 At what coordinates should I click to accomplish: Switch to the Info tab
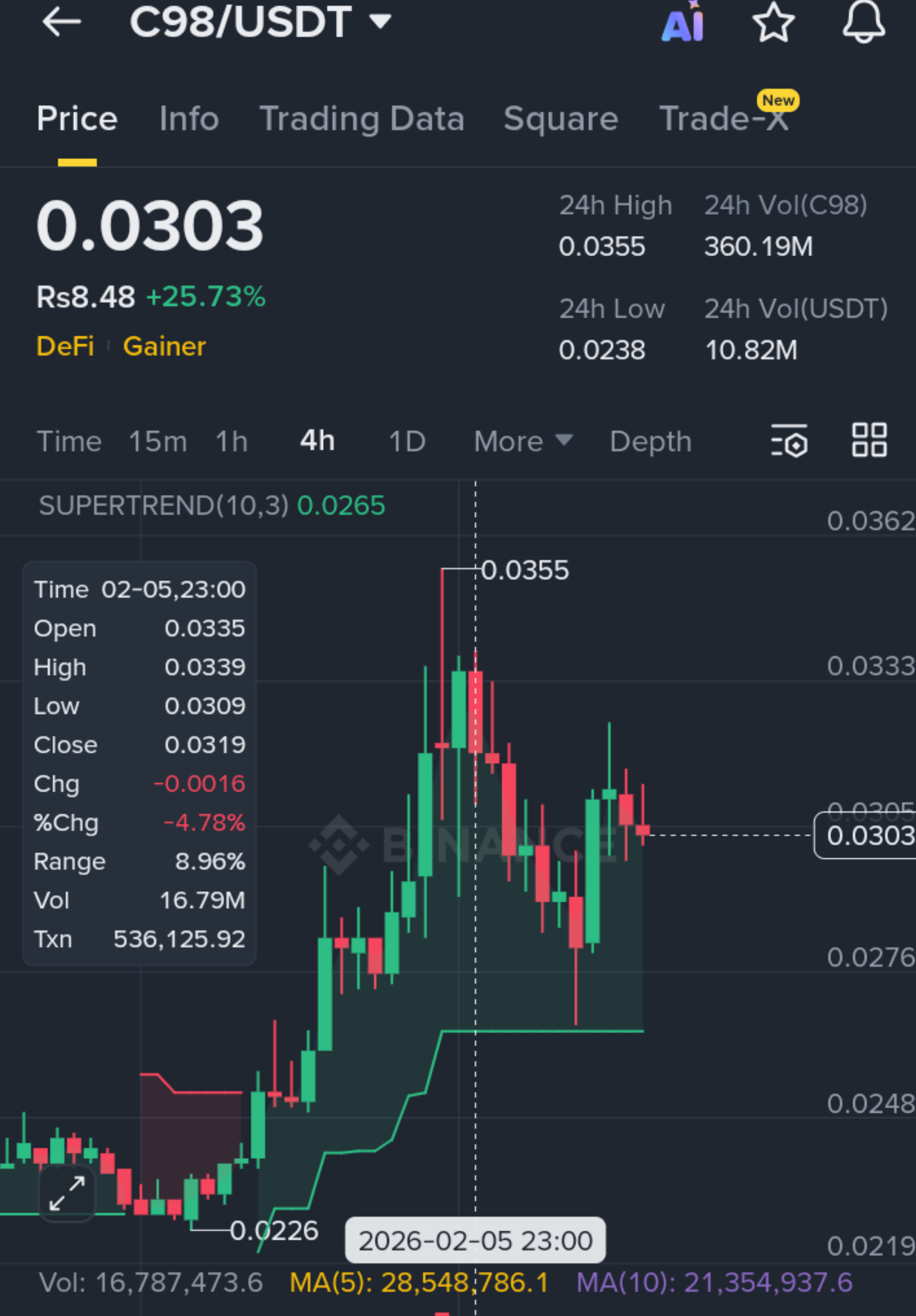pos(189,119)
